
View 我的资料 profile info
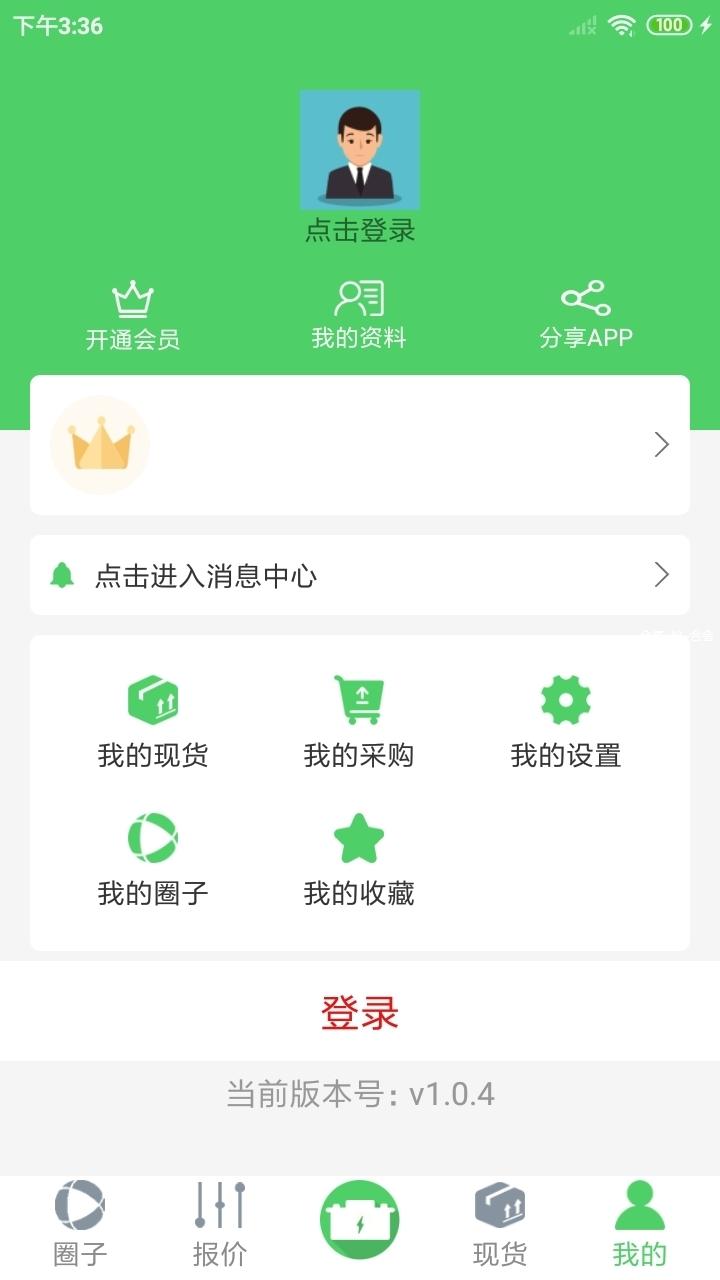(359, 316)
